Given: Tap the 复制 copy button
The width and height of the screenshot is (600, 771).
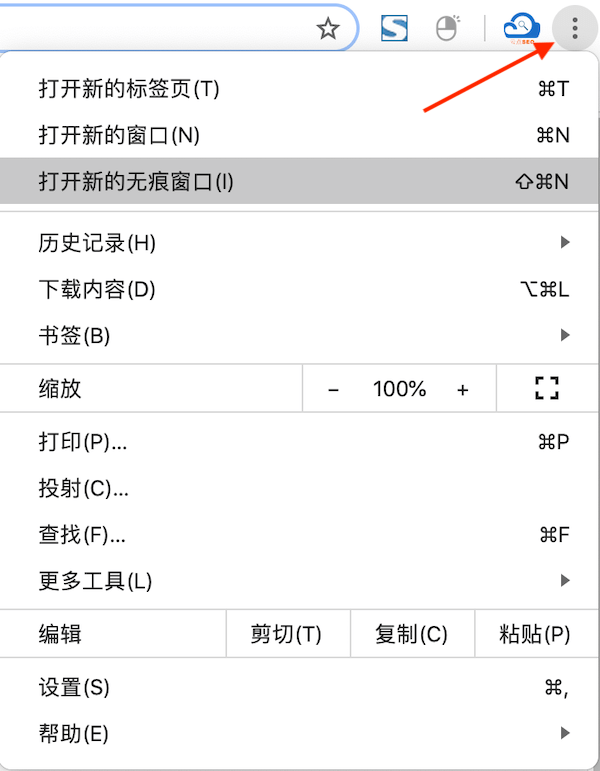Looking at the screenshot, I should pyautogui.click(x=411, y=634).
